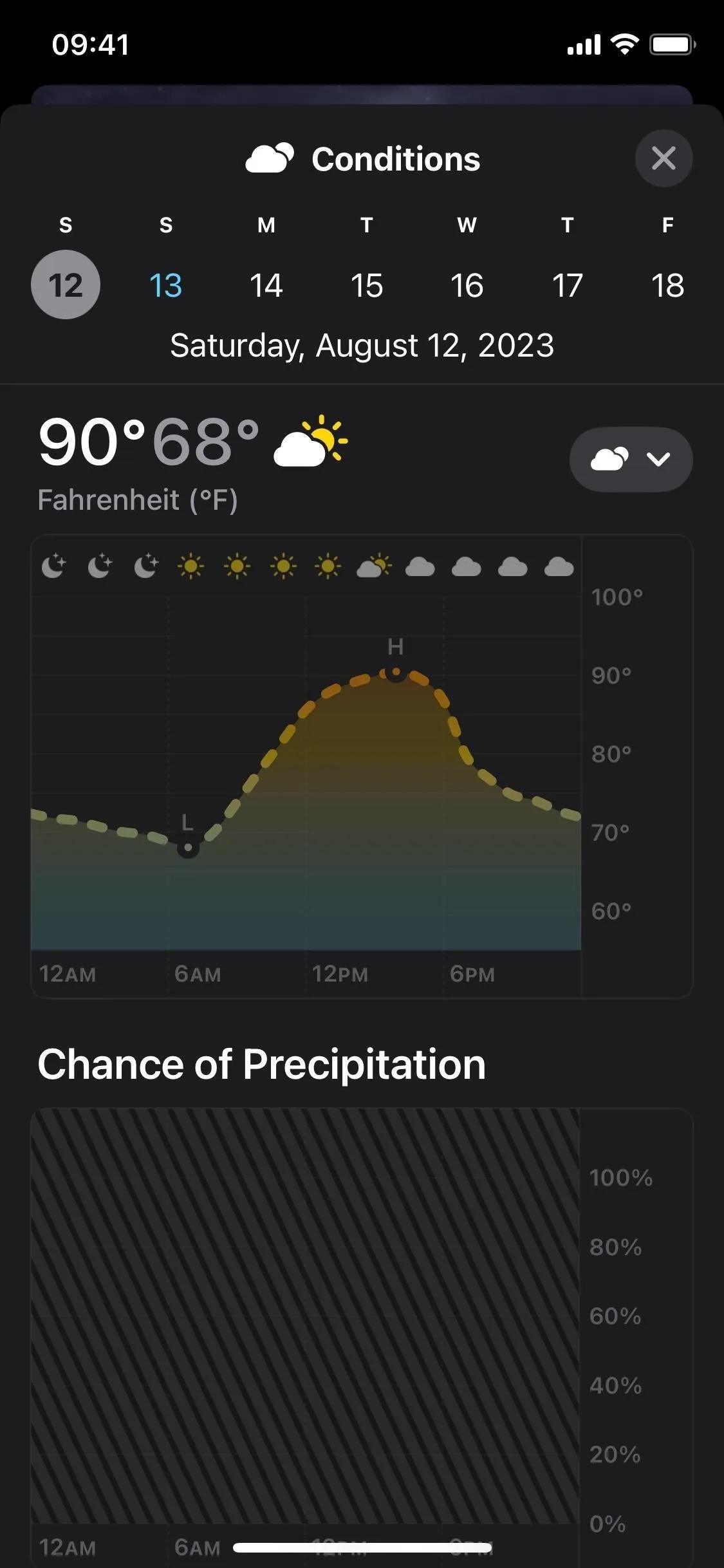Screen dimensions: 724x1568
Task: Select Saturday the 12th
Action: point(66,285)
